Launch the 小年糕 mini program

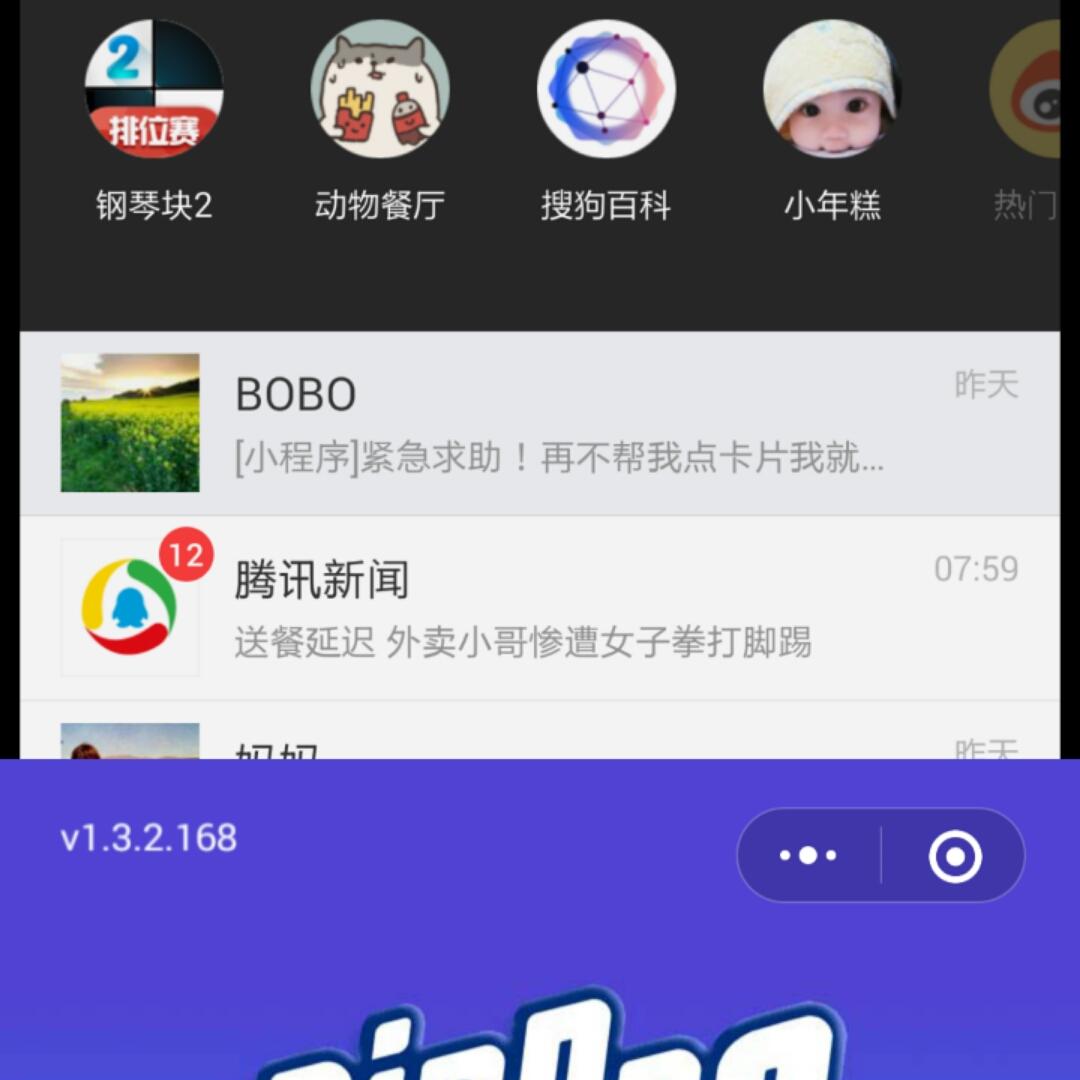[x=832, y=90]
